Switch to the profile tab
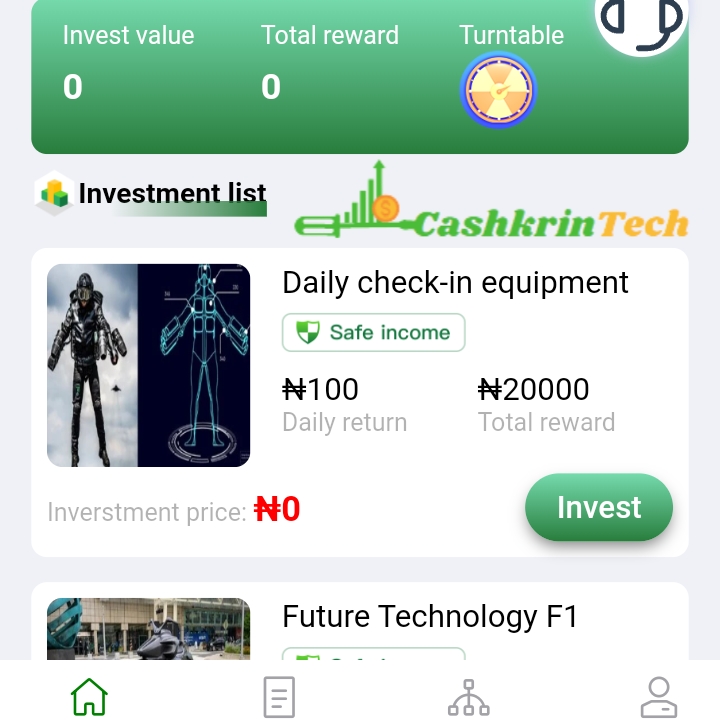 tap(658, 696)
